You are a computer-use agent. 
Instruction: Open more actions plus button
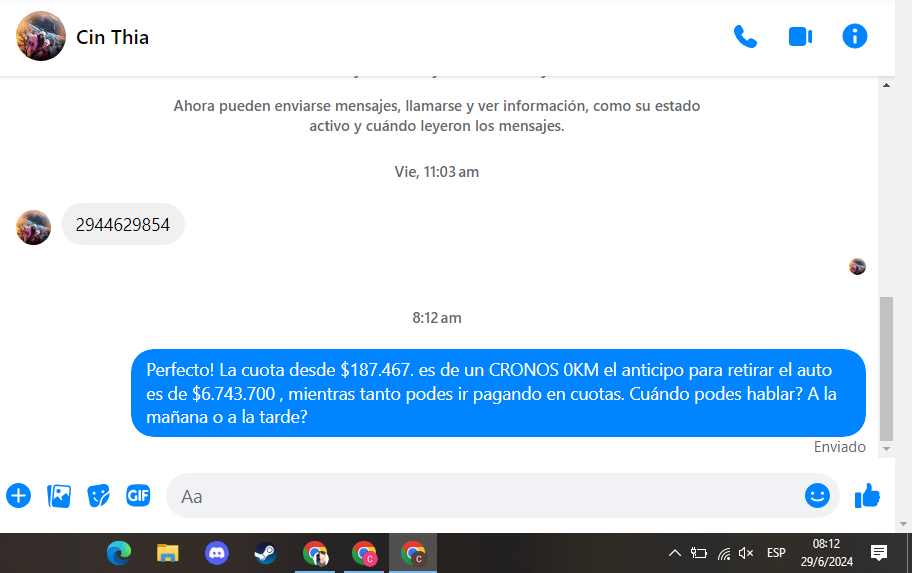(19, 495)
